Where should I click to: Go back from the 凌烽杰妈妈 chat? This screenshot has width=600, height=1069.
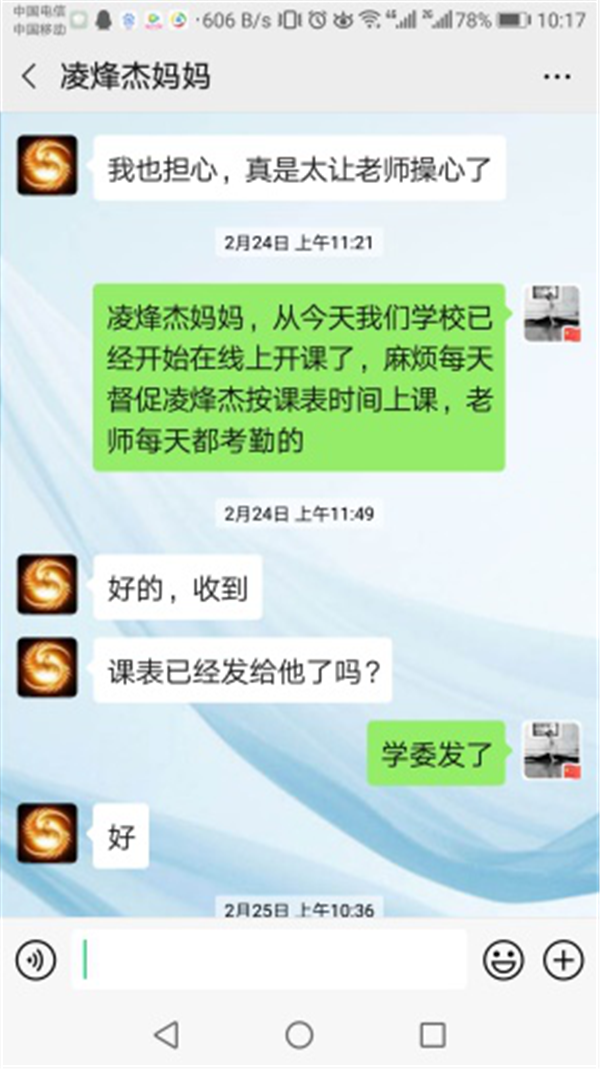(29, 77)
